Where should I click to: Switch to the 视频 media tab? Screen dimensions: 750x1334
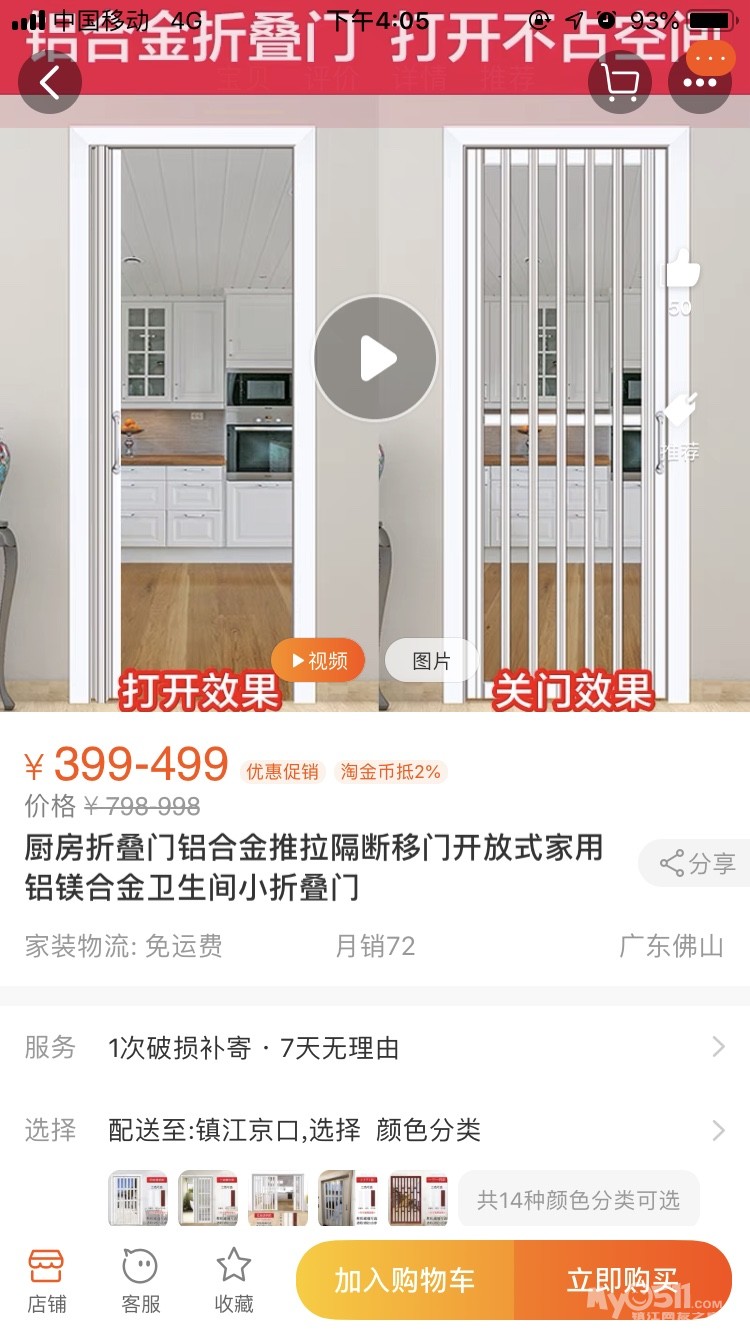click(318, 660)
